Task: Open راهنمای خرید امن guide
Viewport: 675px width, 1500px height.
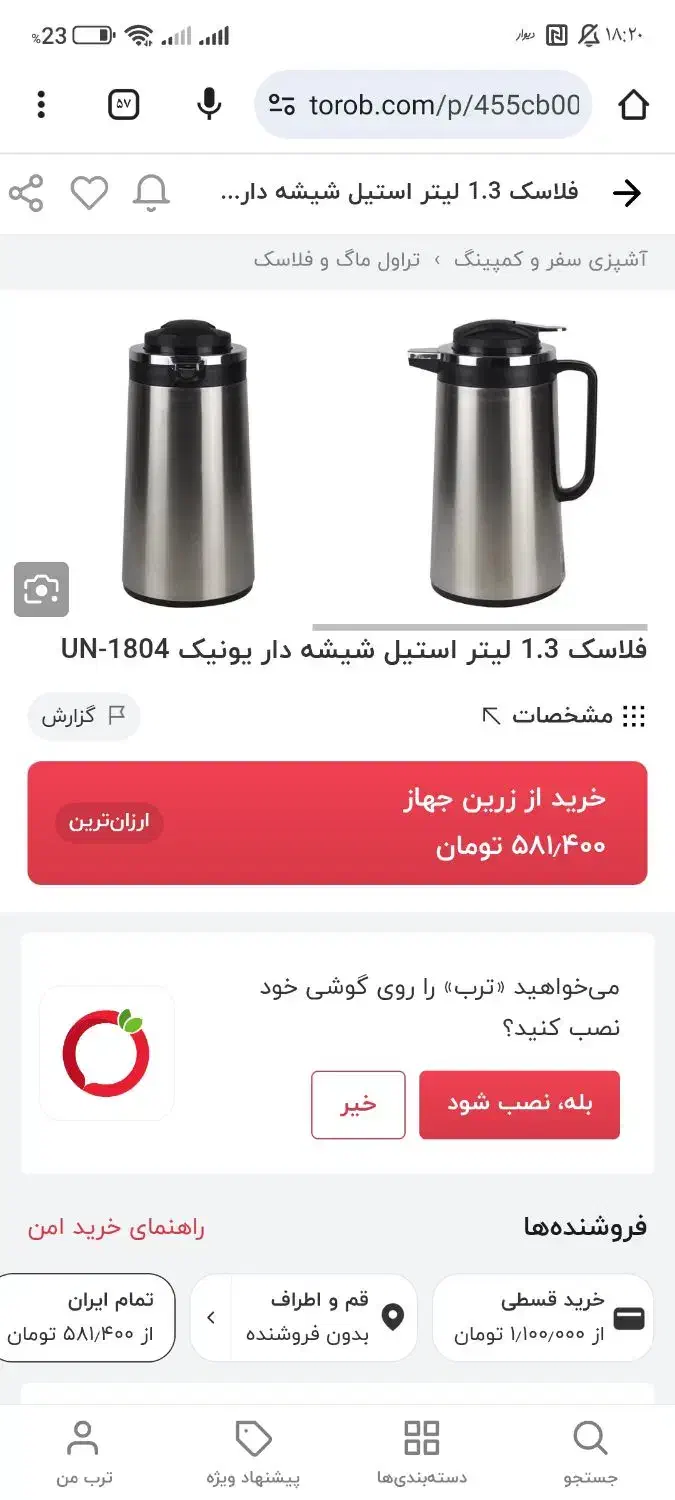Action: tap(116, 1227)
